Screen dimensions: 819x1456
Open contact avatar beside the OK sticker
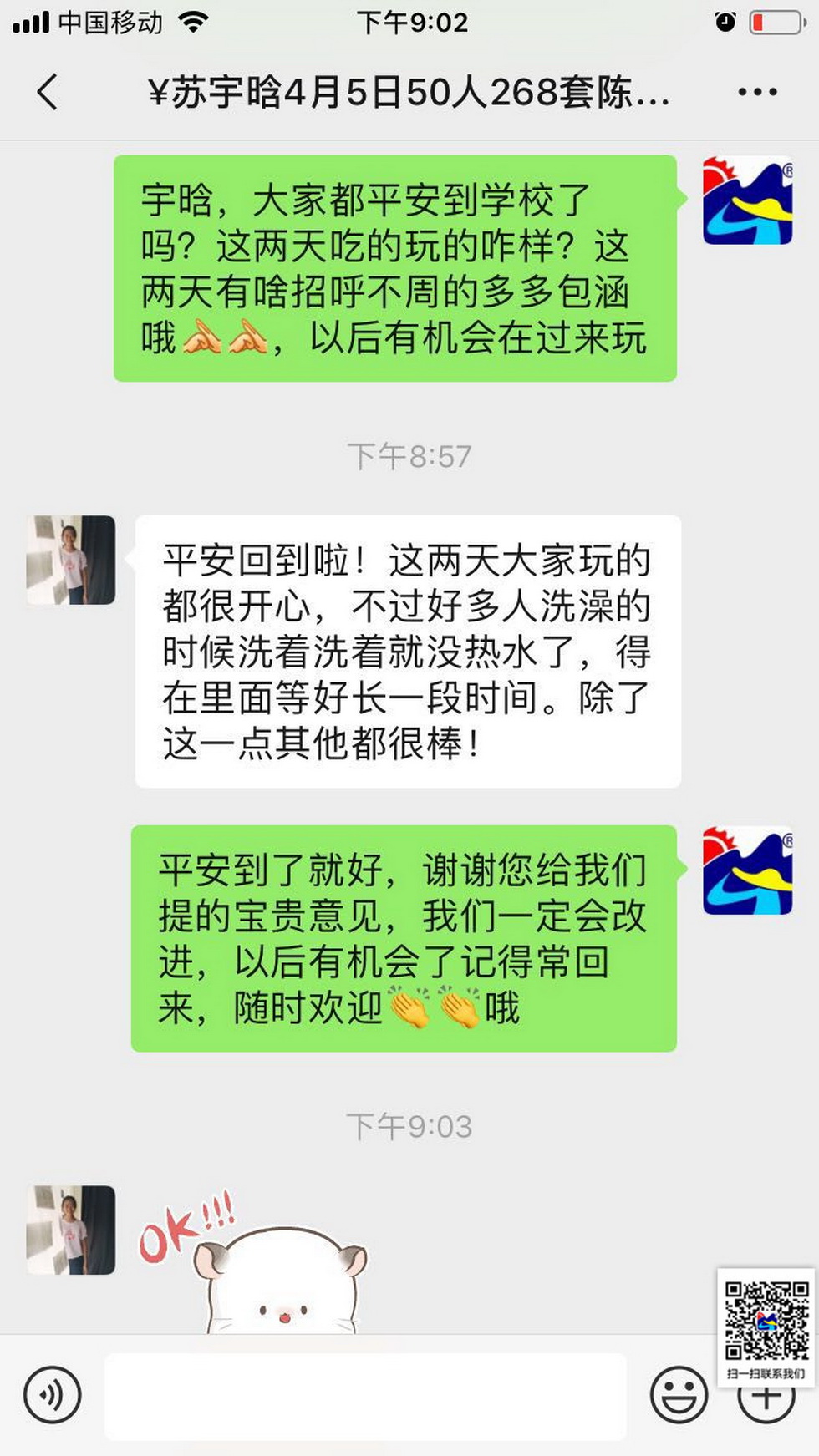coord(71,1230)
